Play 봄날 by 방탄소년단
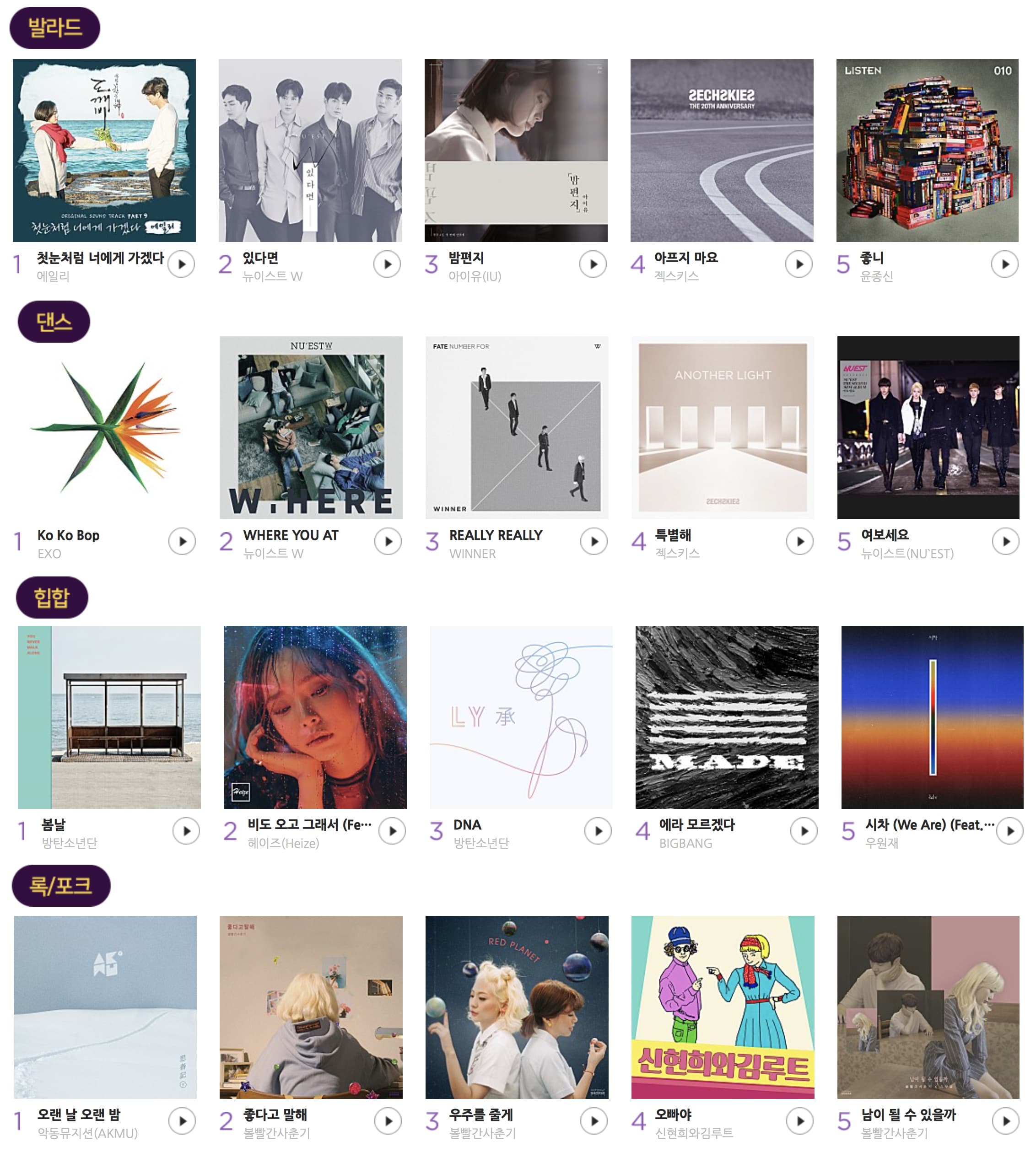This screenshot has width=1036, height=1152. click(187, 832)
